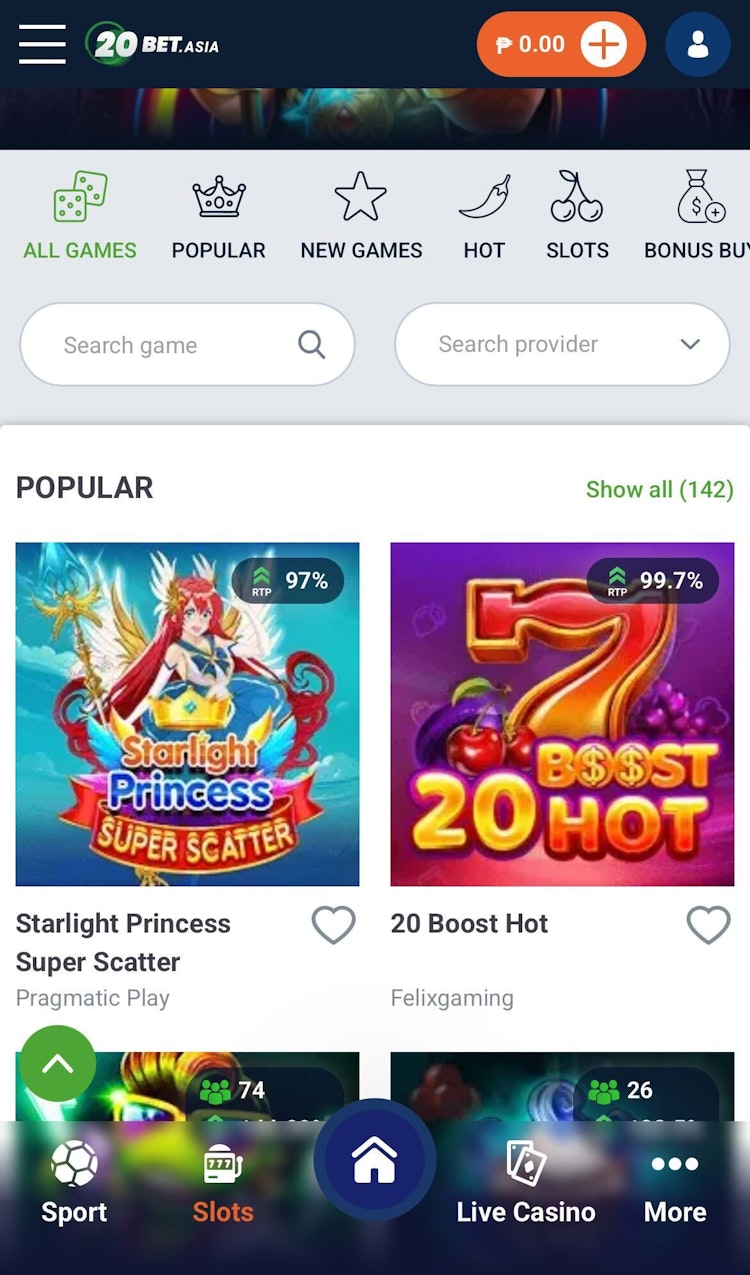The width and height of the screenshot is (750, 1275).
Task: Open the provider selection chevron
Action: click(690, 344)
